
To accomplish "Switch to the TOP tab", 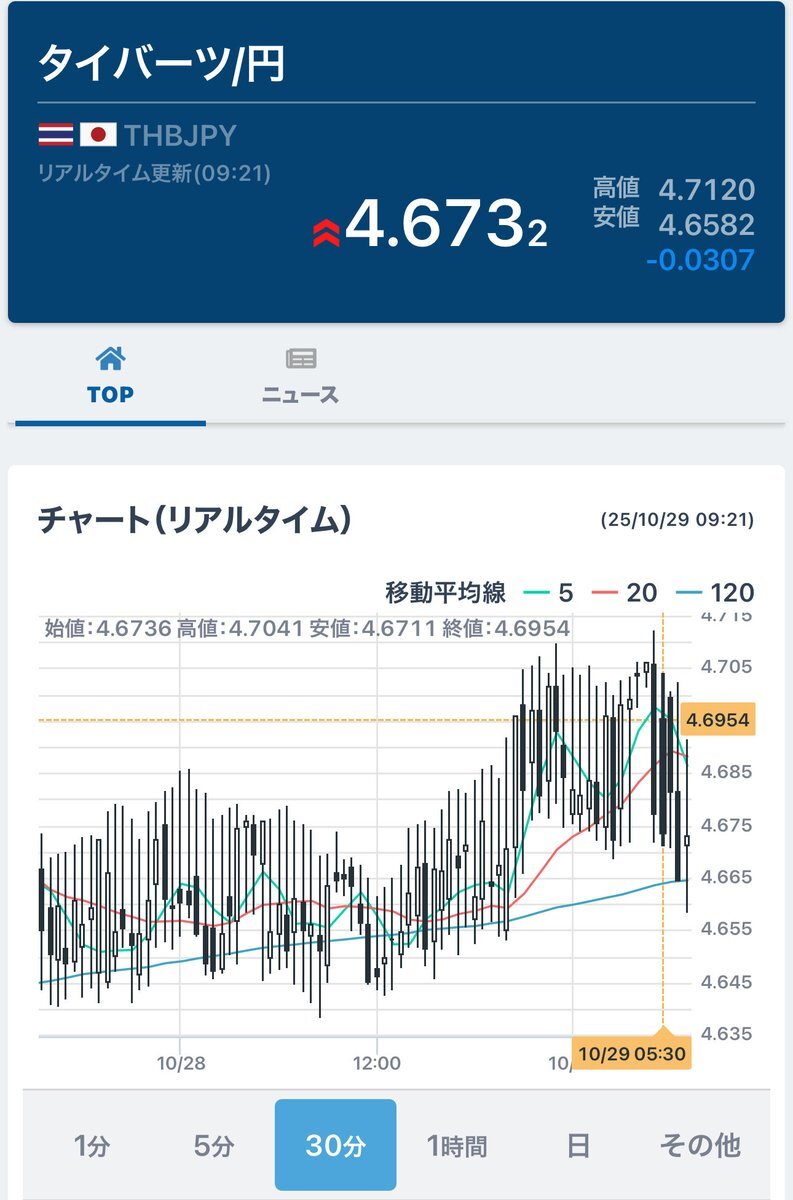I will [x=110, y=377].
